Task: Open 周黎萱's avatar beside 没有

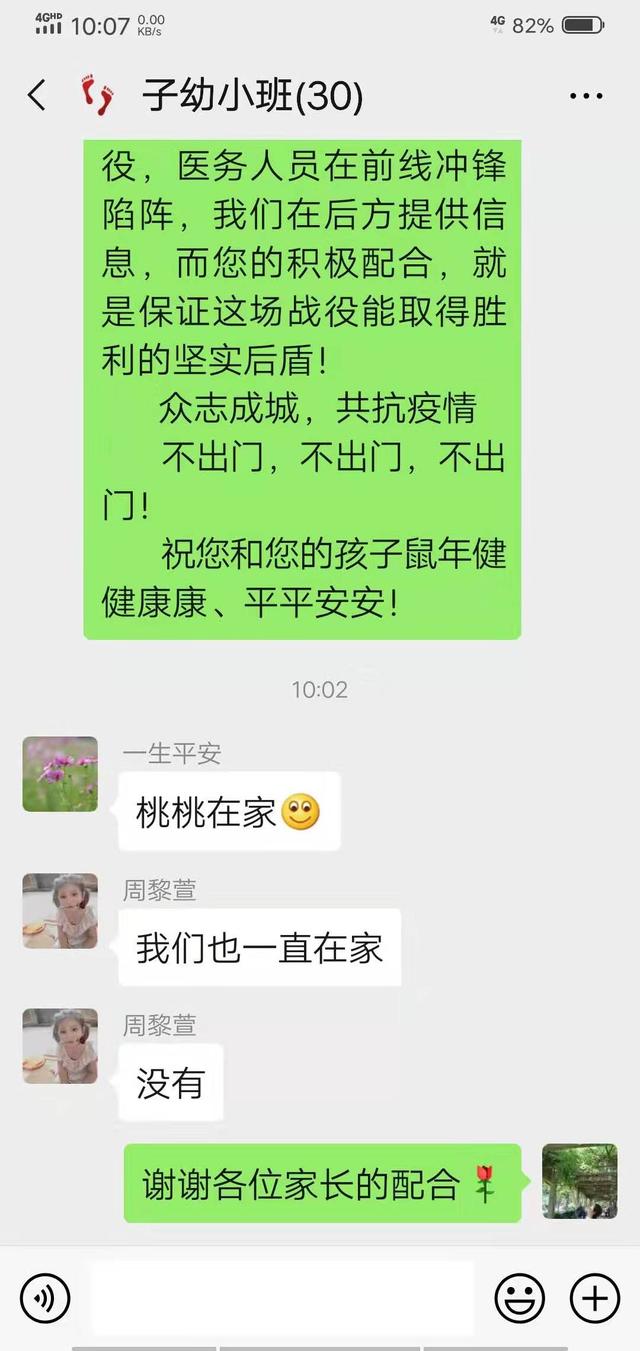Action: tap(60, 1046)
